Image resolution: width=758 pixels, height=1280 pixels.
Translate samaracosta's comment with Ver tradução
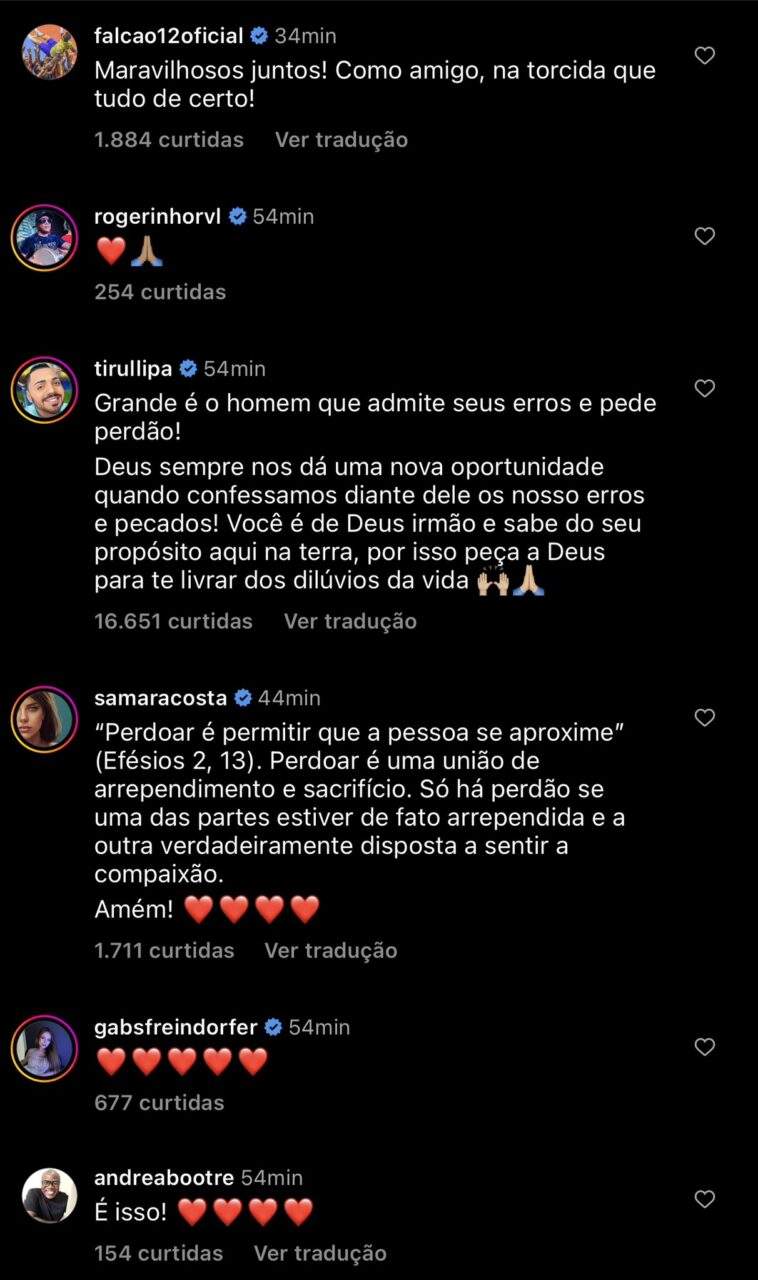point(331,950)
